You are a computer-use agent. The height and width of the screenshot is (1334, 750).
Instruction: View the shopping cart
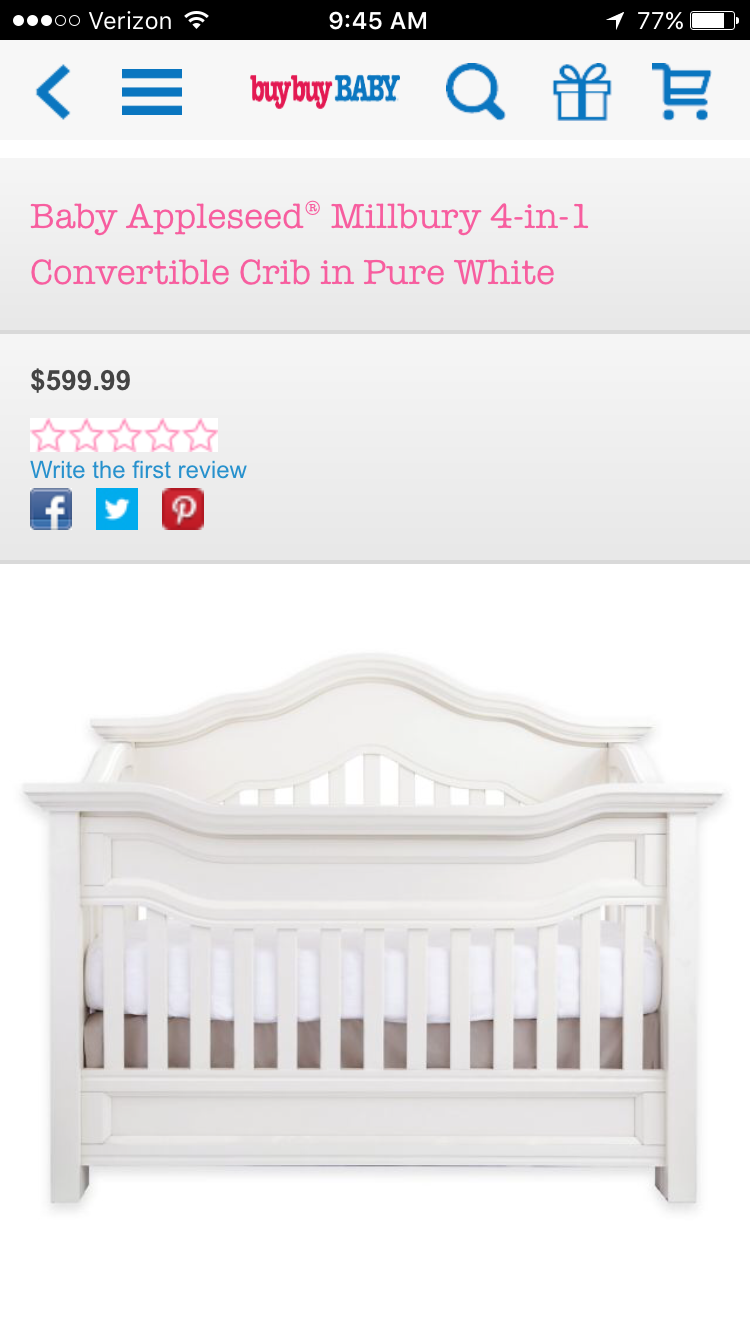681,92
